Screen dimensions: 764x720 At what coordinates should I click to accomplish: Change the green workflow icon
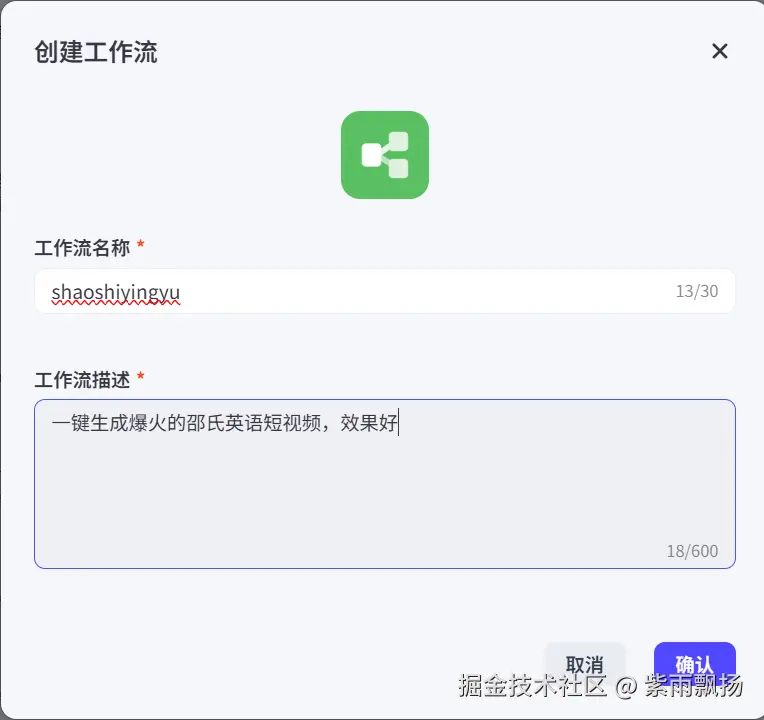pos(384,155)
